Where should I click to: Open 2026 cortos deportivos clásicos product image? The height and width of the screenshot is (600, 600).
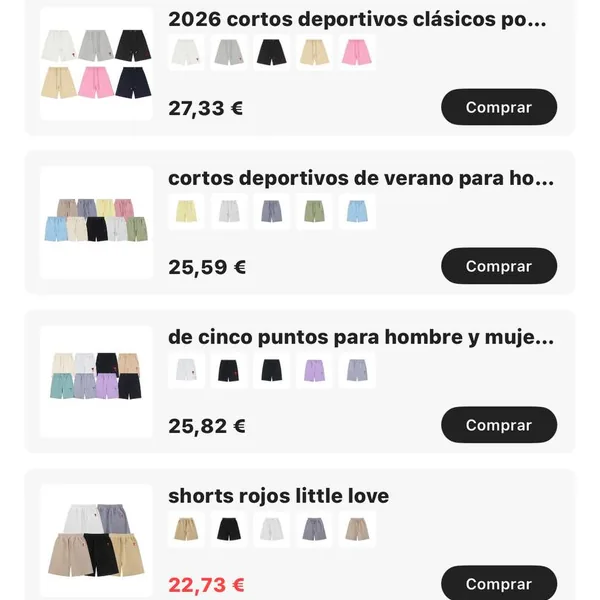click(96, 64)
